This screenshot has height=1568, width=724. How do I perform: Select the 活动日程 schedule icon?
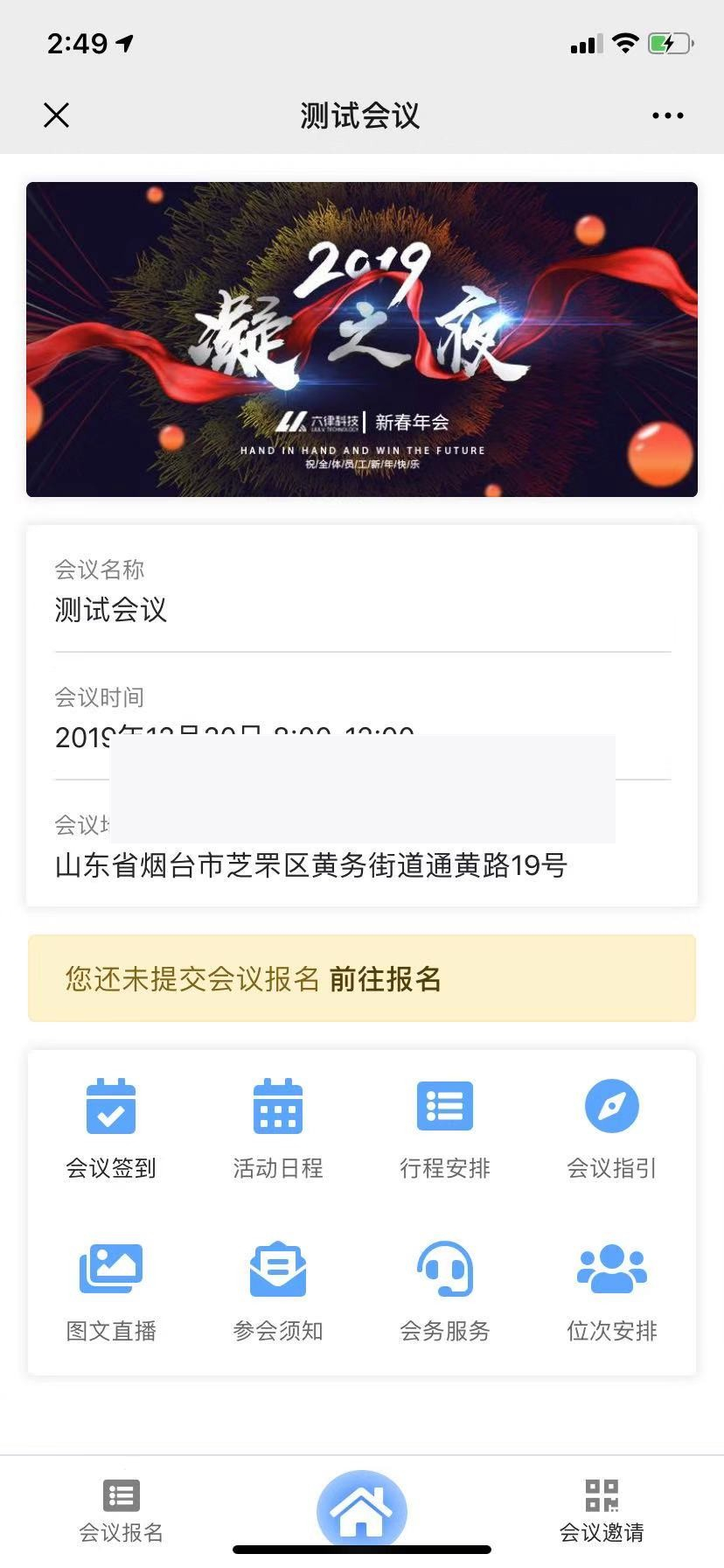277,1129
